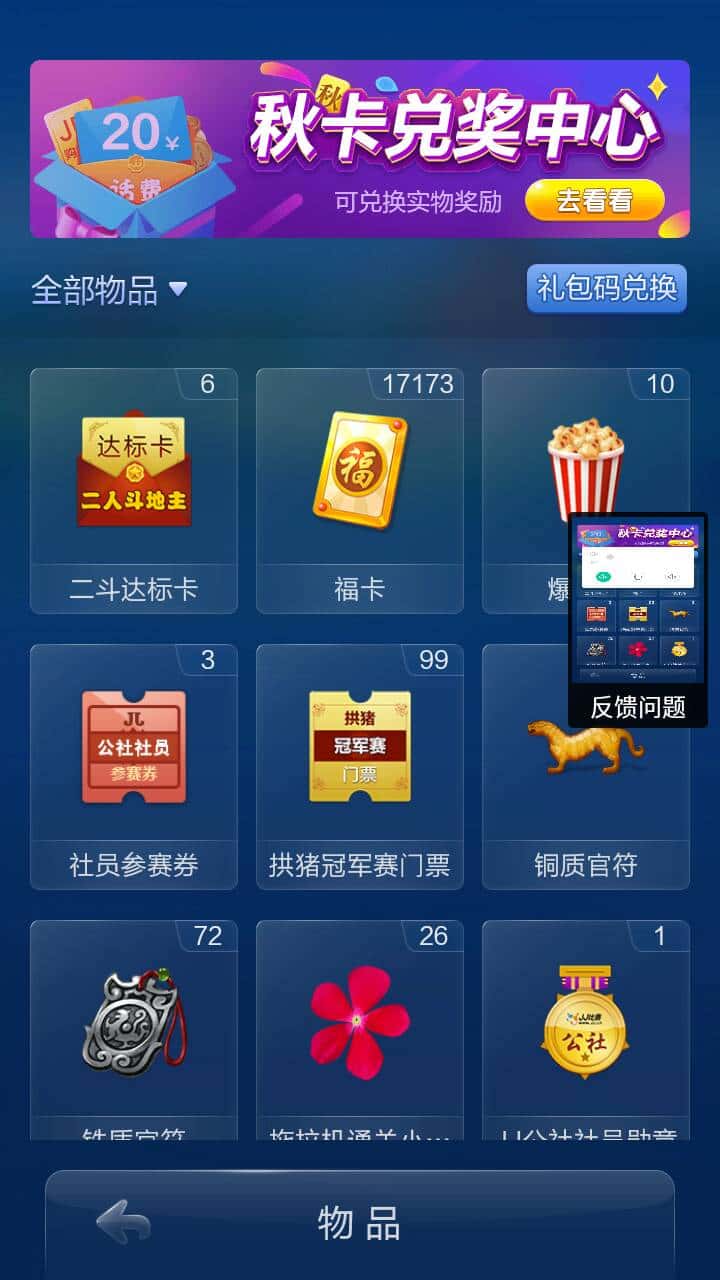Click the 去看看 button on the banner
720x1280 pixels.
click(595, 200)
